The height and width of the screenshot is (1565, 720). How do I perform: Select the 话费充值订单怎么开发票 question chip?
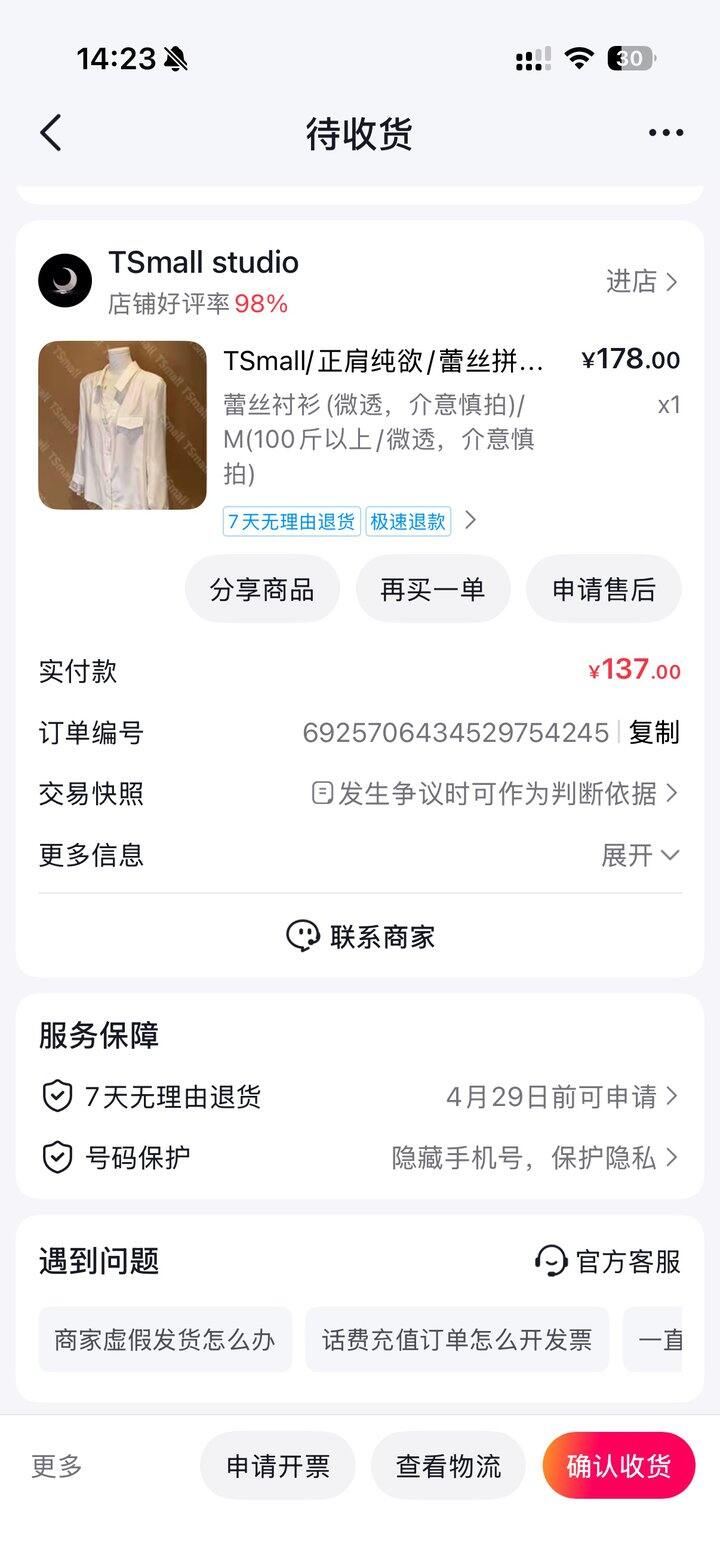[x=457, y=1340]
